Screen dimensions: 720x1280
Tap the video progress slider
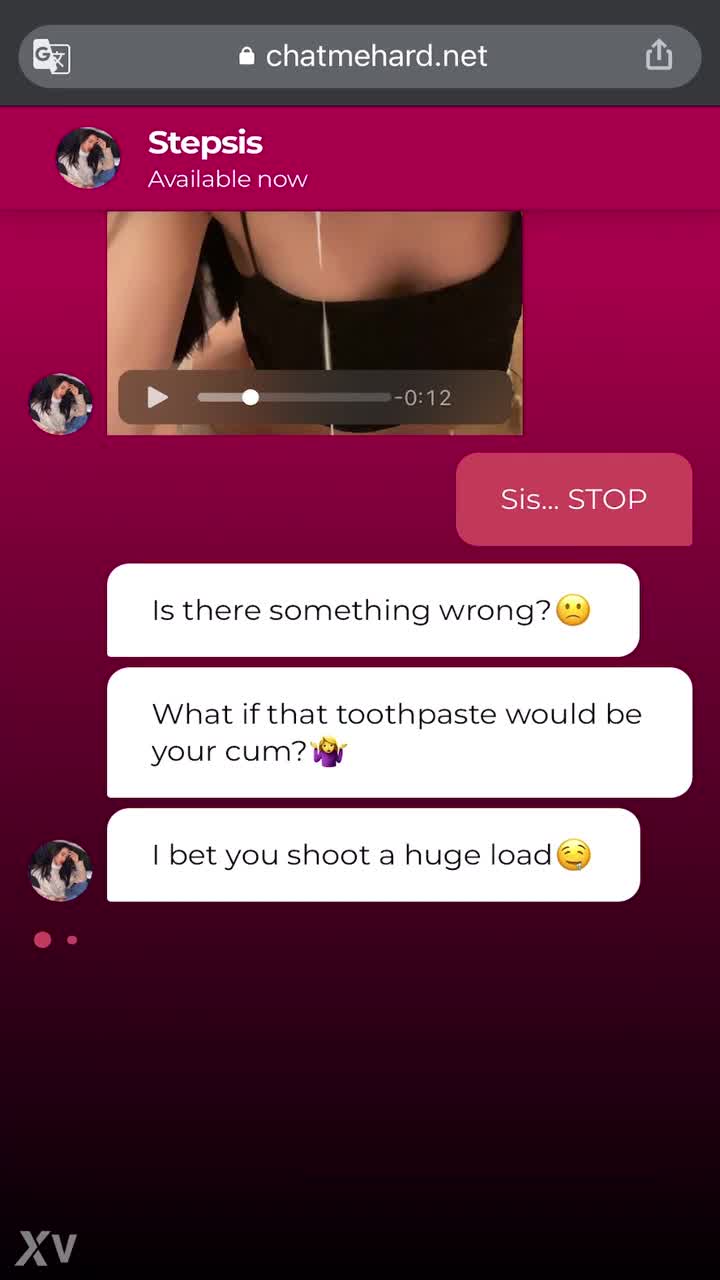[x=294, y=398]
